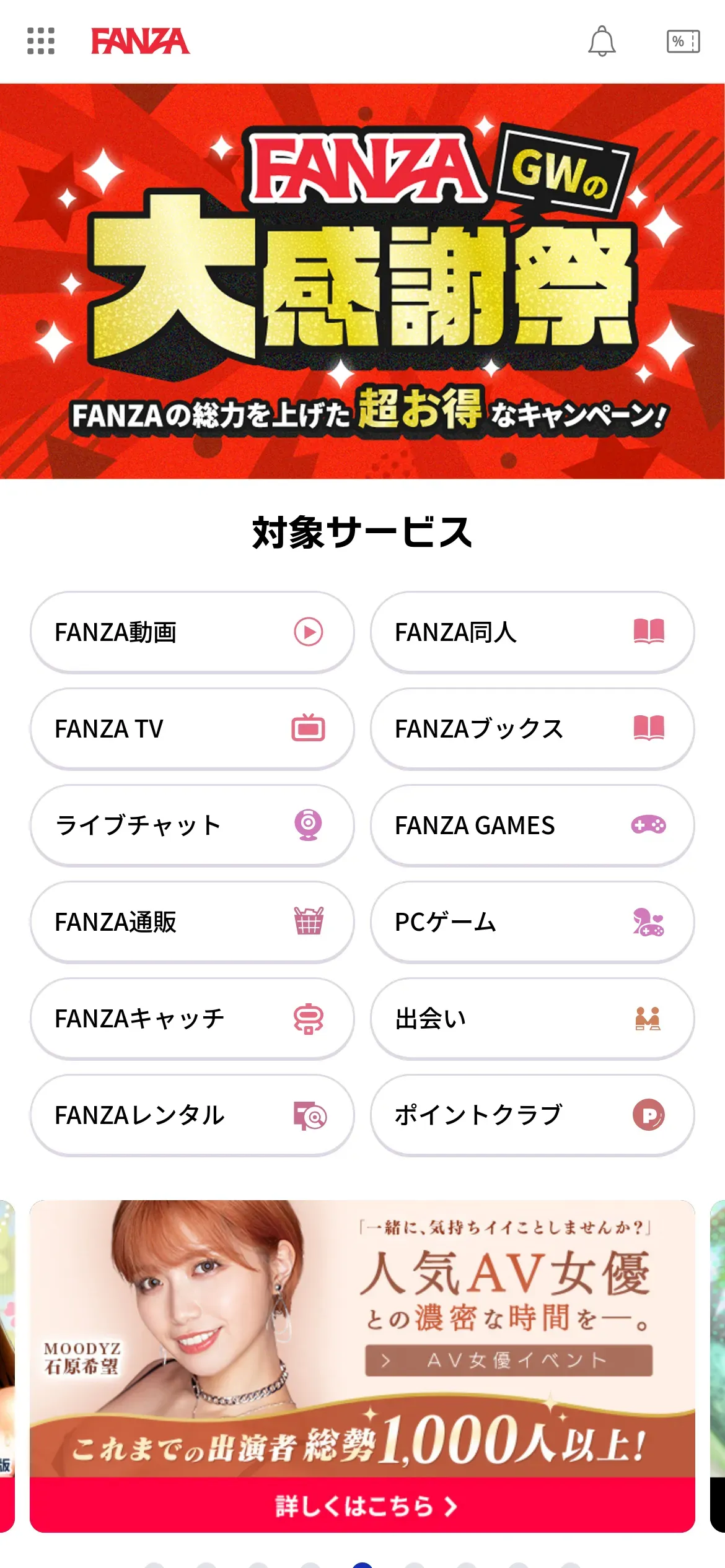Open ライブチャット
This screenshot has height=1568, width=725.
(x=192, y=825)
